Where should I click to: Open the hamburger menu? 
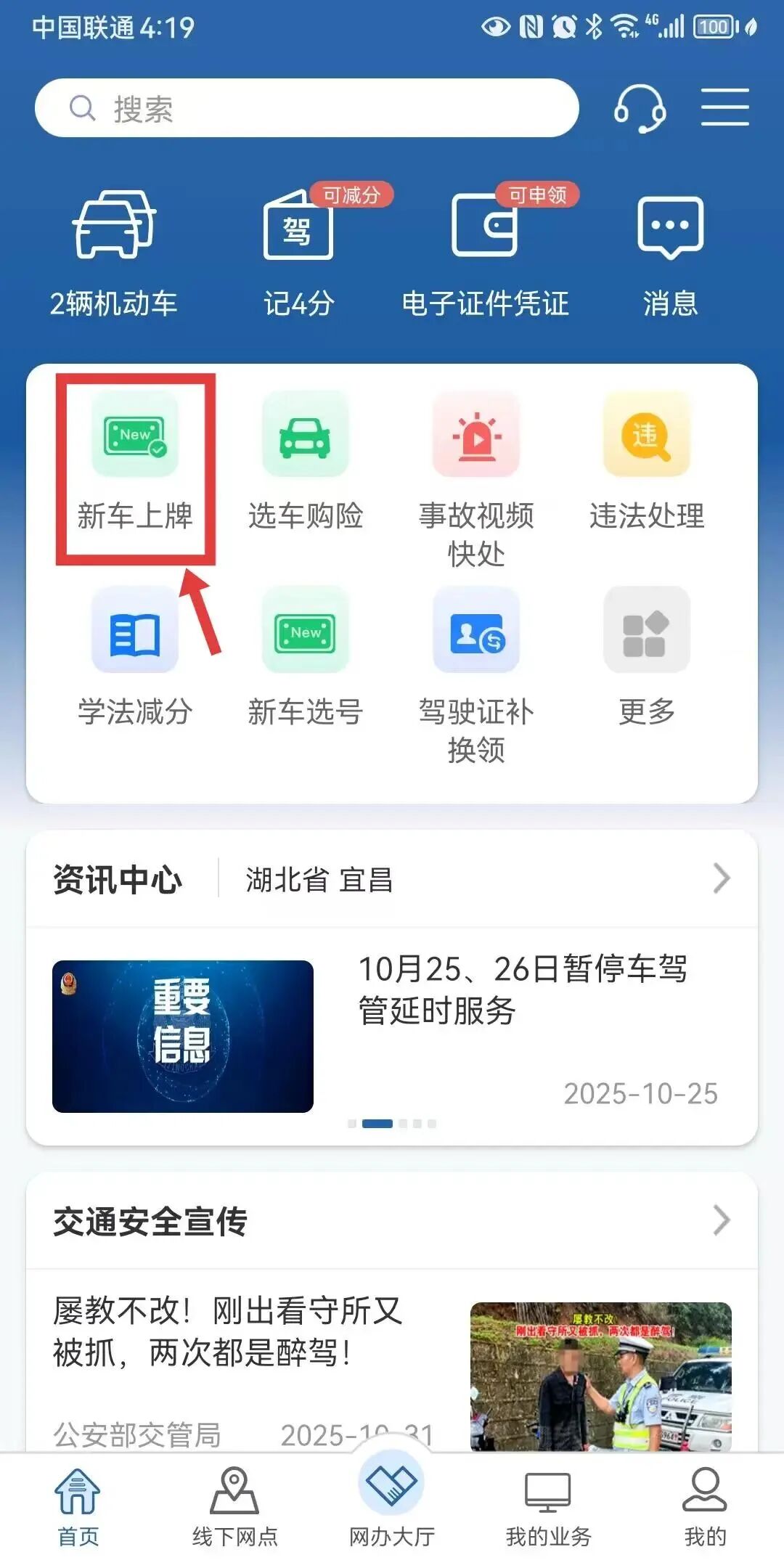click(724, 107)
